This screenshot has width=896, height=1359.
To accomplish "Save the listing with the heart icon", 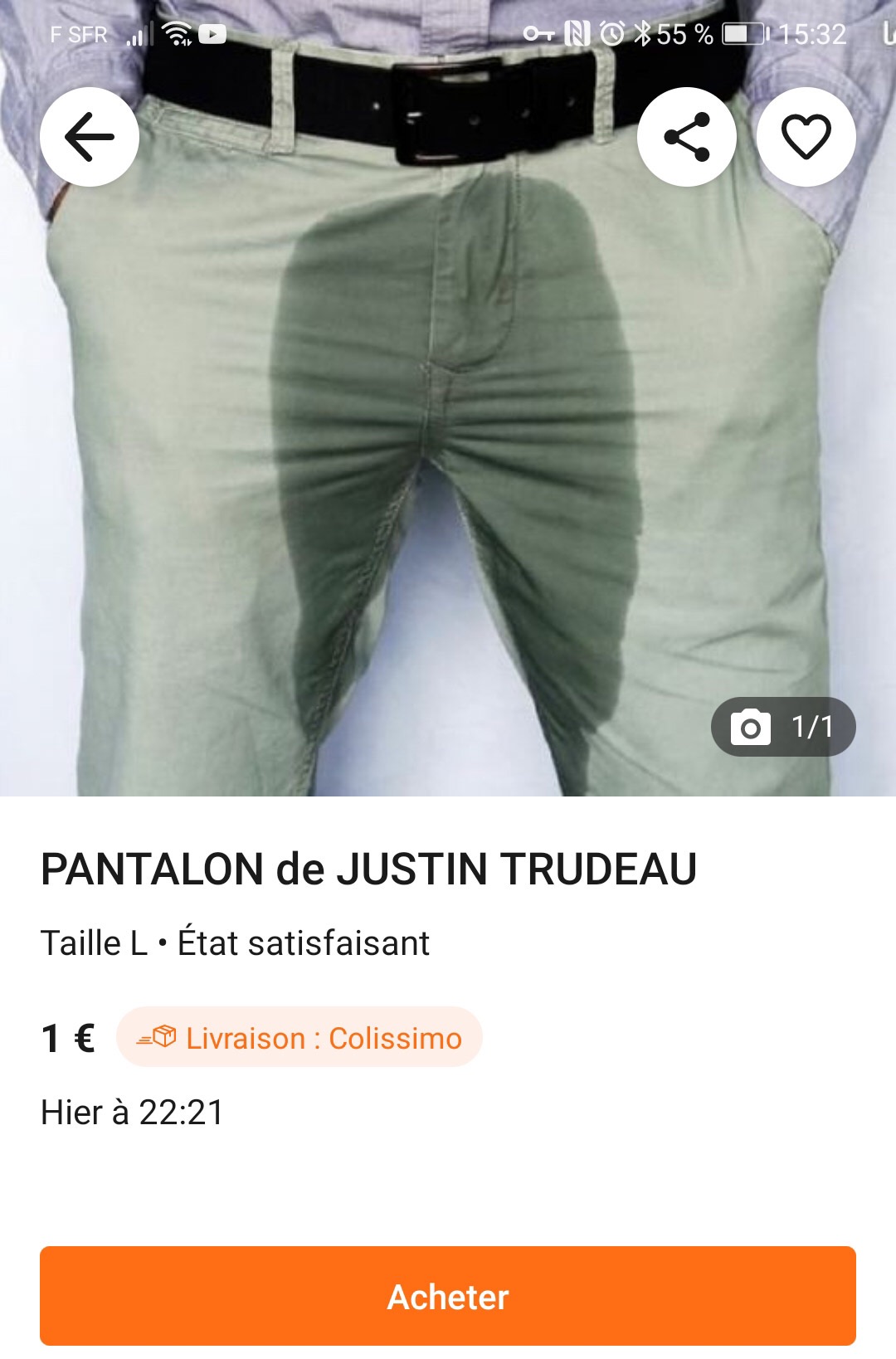I will [x=806, y=137].
